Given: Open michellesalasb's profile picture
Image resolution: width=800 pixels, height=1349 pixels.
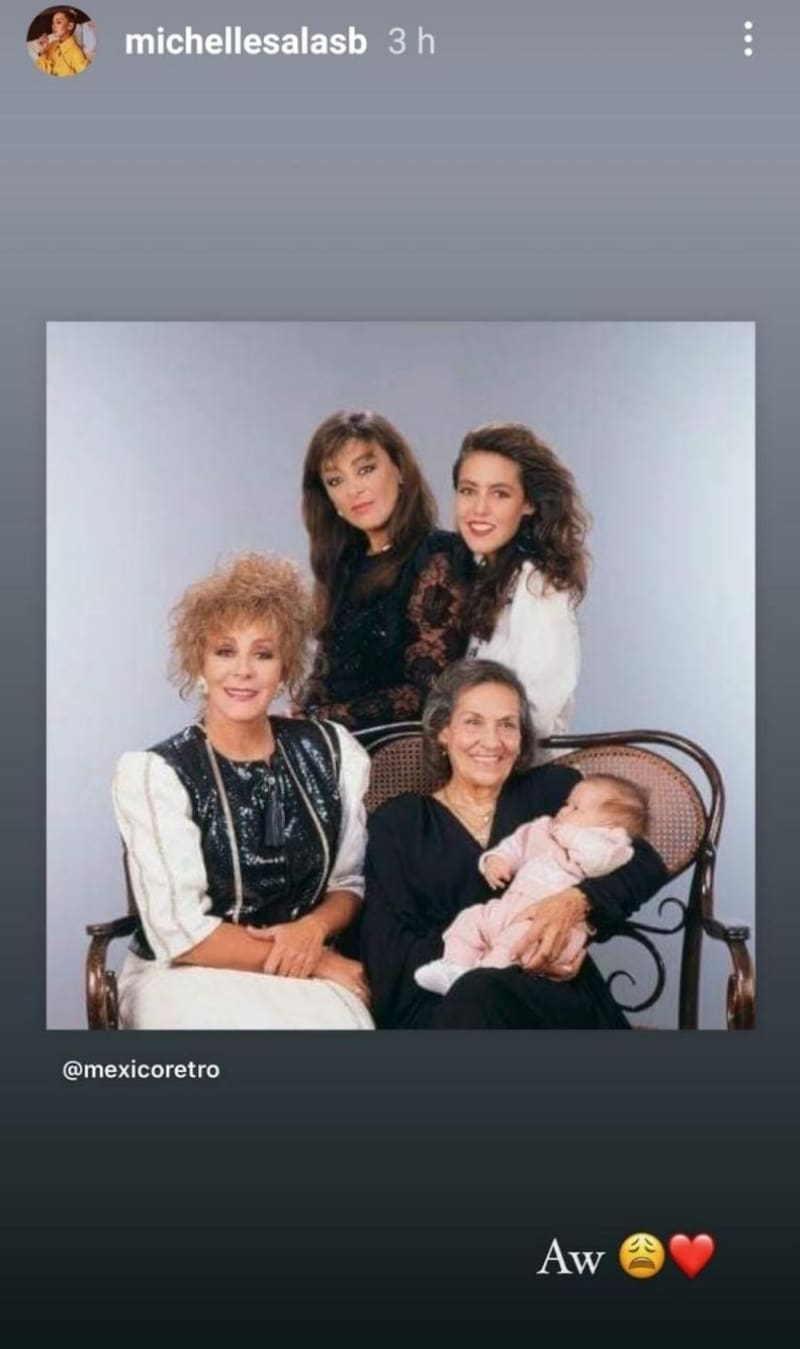Looking at the screenshot, I should click(61, 41).
